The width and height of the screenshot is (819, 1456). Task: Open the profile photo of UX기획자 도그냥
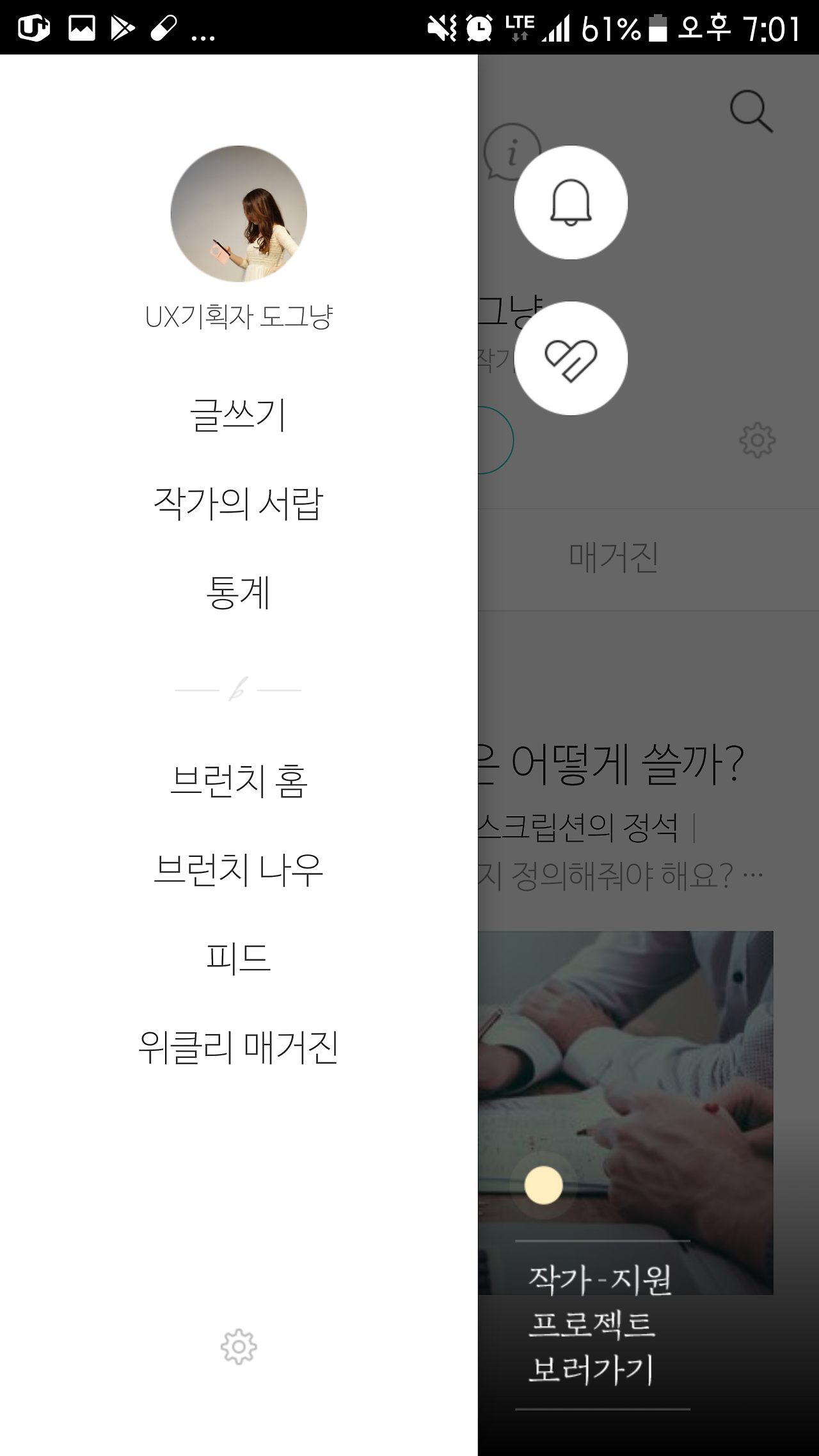pyautogui.click(x=239, y=214)
